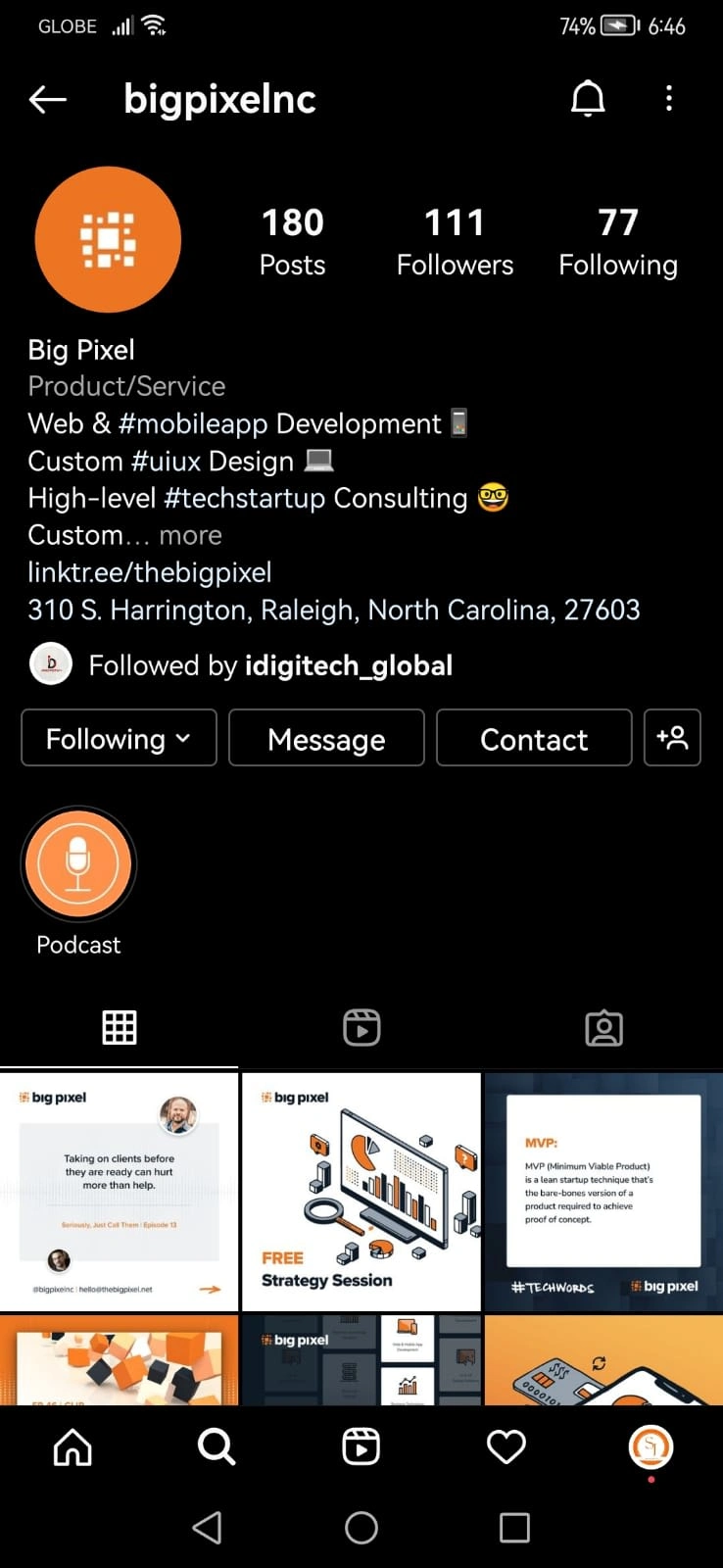Open the MVP techwords post
The width and height of the screenshot is (723, 1568).
603,1192
